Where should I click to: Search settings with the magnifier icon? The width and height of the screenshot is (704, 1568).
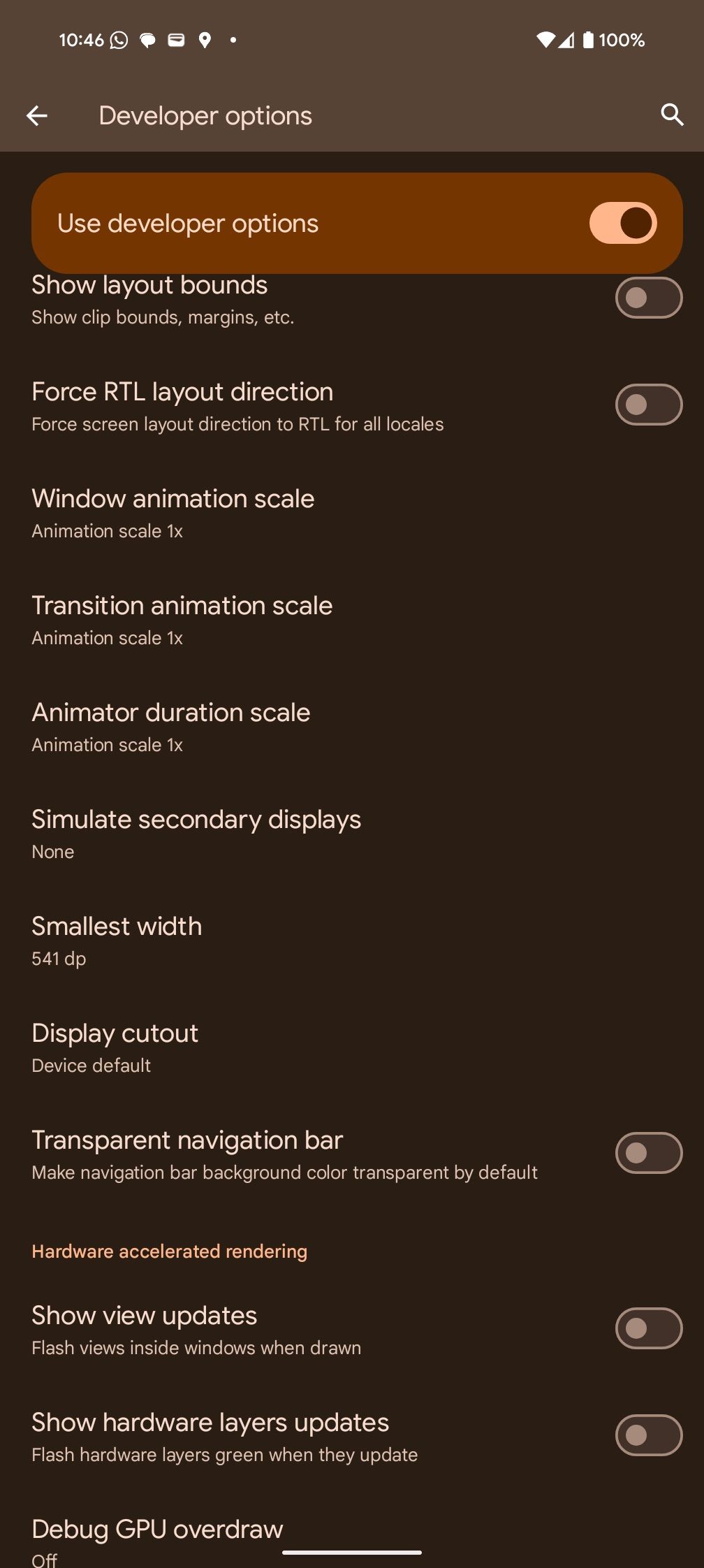coord(671,115)
